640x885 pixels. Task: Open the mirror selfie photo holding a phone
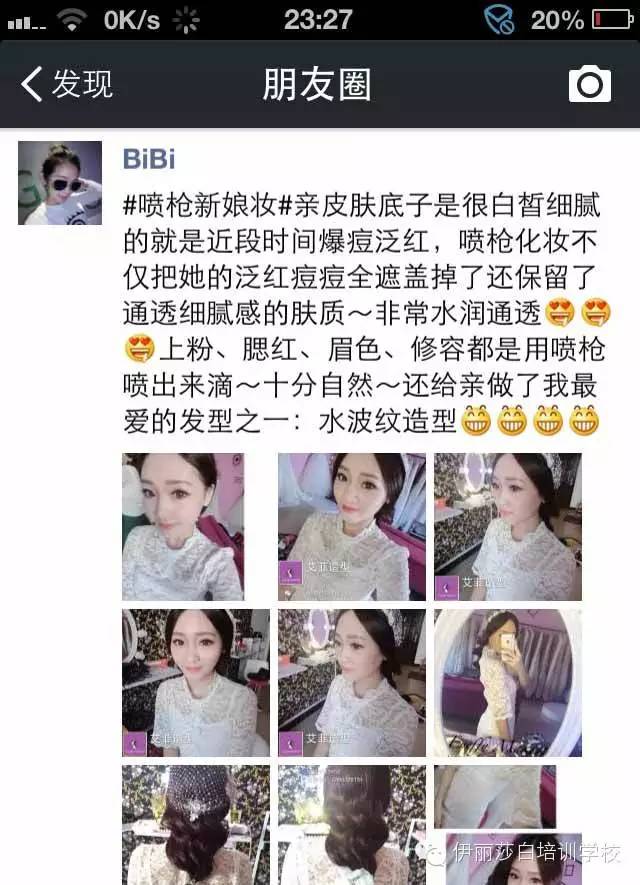(507, 682)
